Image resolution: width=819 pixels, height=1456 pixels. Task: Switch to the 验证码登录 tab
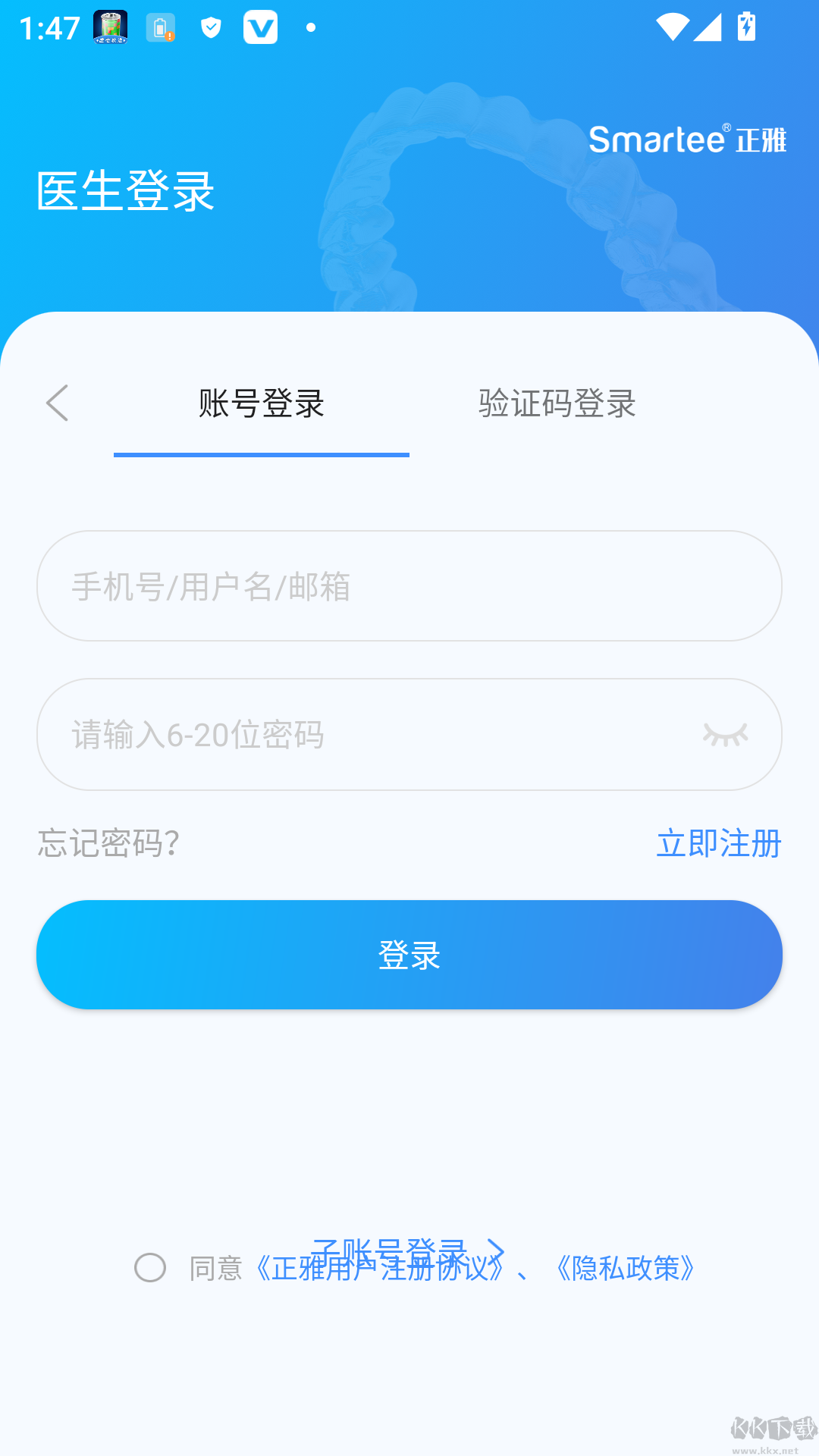[557, 404]
